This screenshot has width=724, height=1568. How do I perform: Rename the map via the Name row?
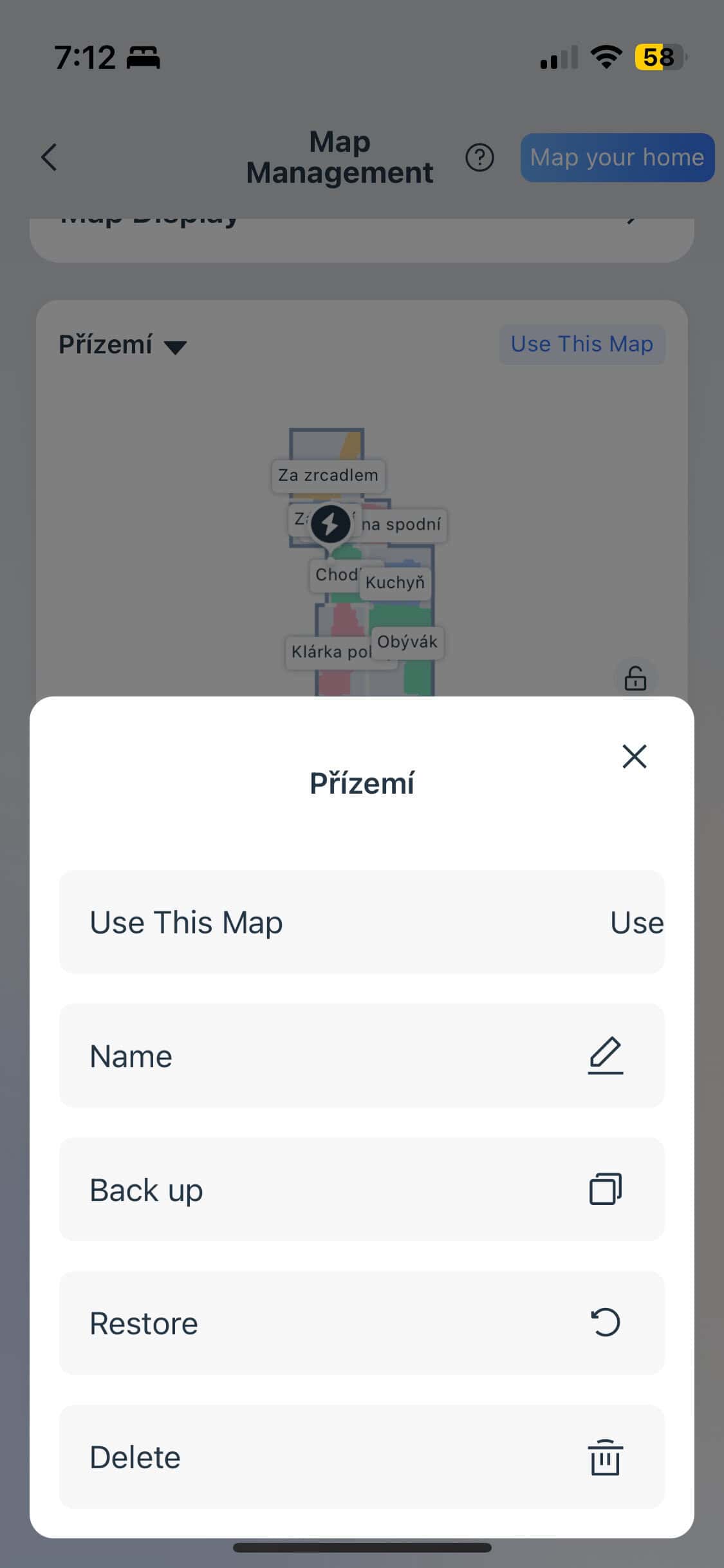[362, 1056]
